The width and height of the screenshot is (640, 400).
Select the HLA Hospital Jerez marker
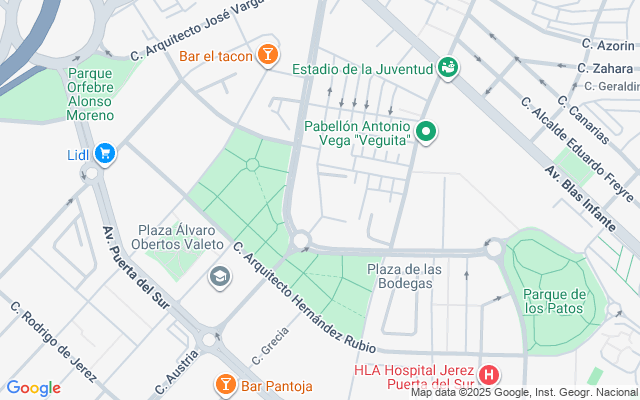[x=489, y=376]
